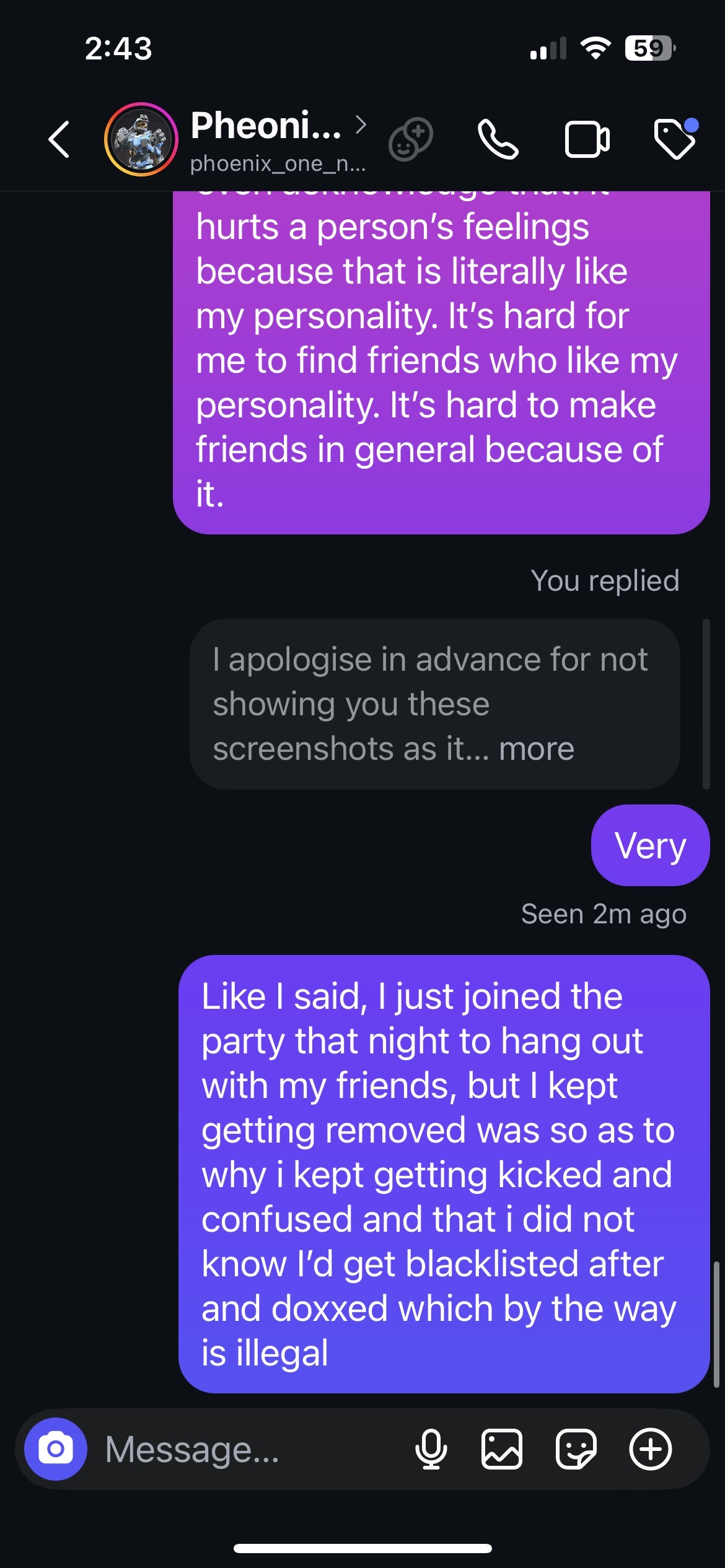
Task: Open the sticker picker
Action: coord(576,1449)
